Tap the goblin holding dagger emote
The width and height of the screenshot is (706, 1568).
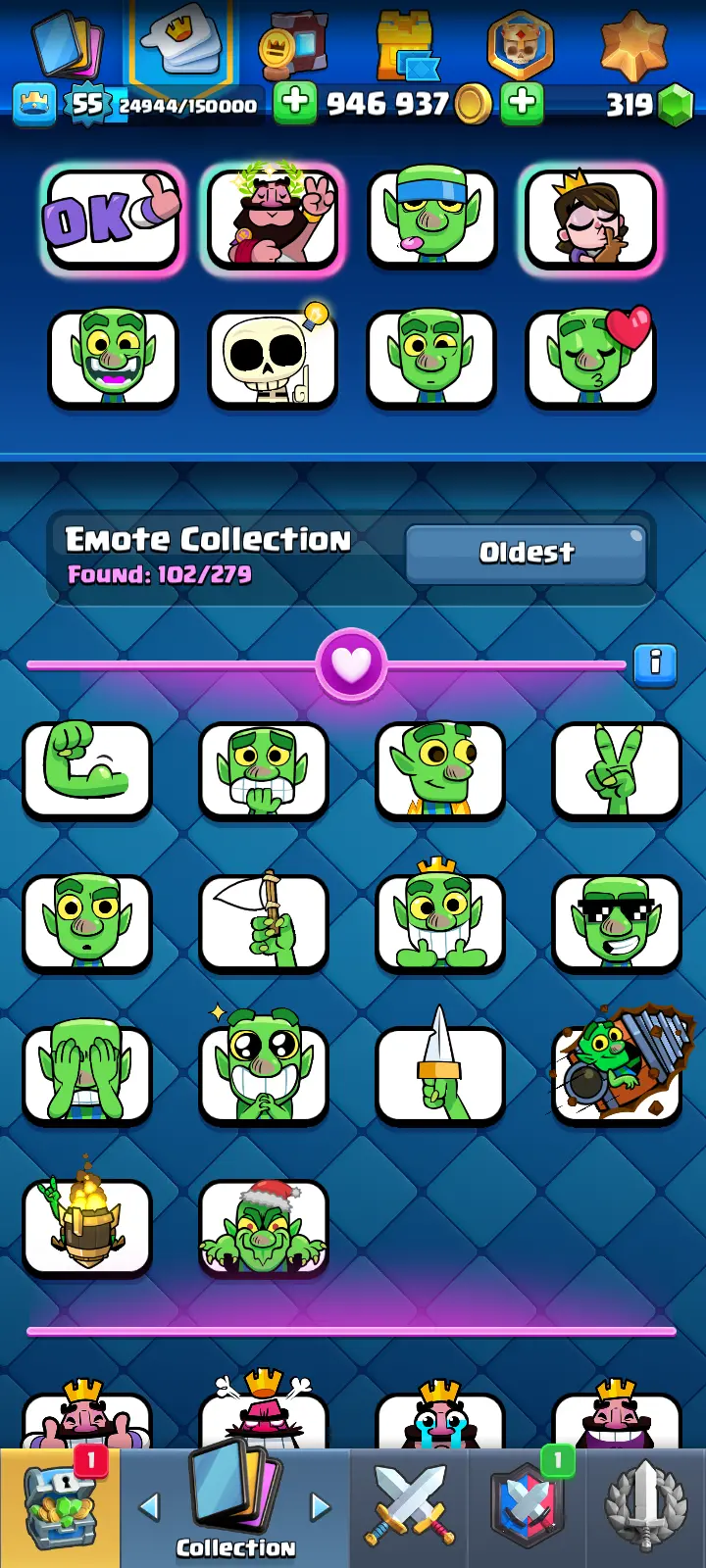(439, 1073)
